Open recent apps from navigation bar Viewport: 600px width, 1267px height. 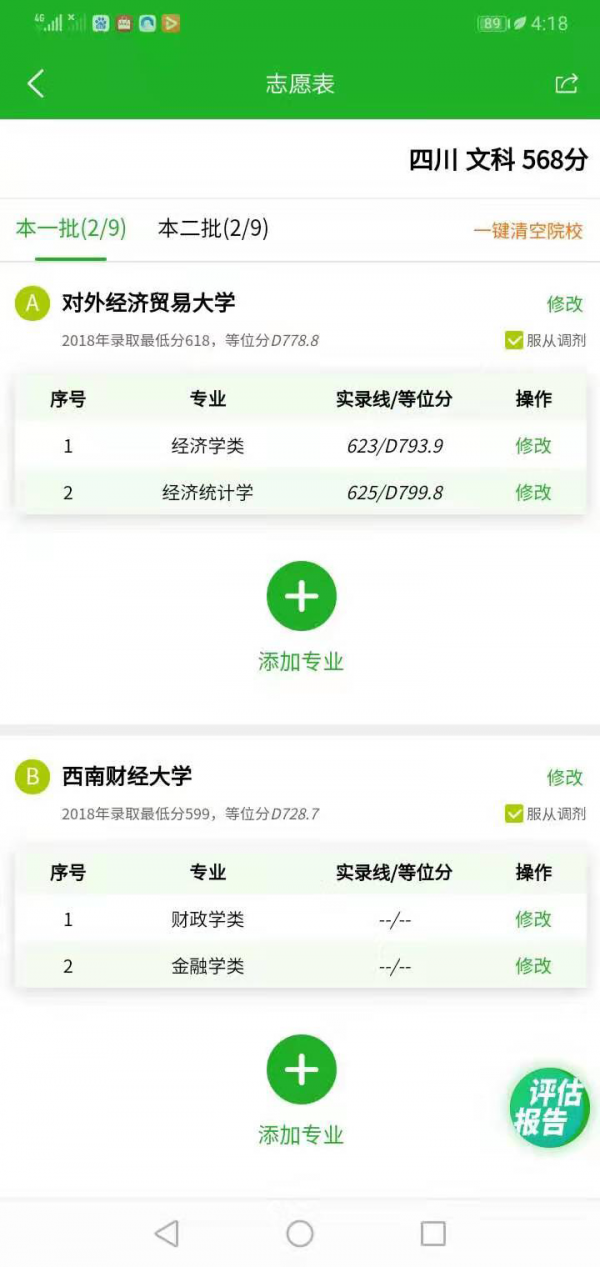coord(433,1233)
